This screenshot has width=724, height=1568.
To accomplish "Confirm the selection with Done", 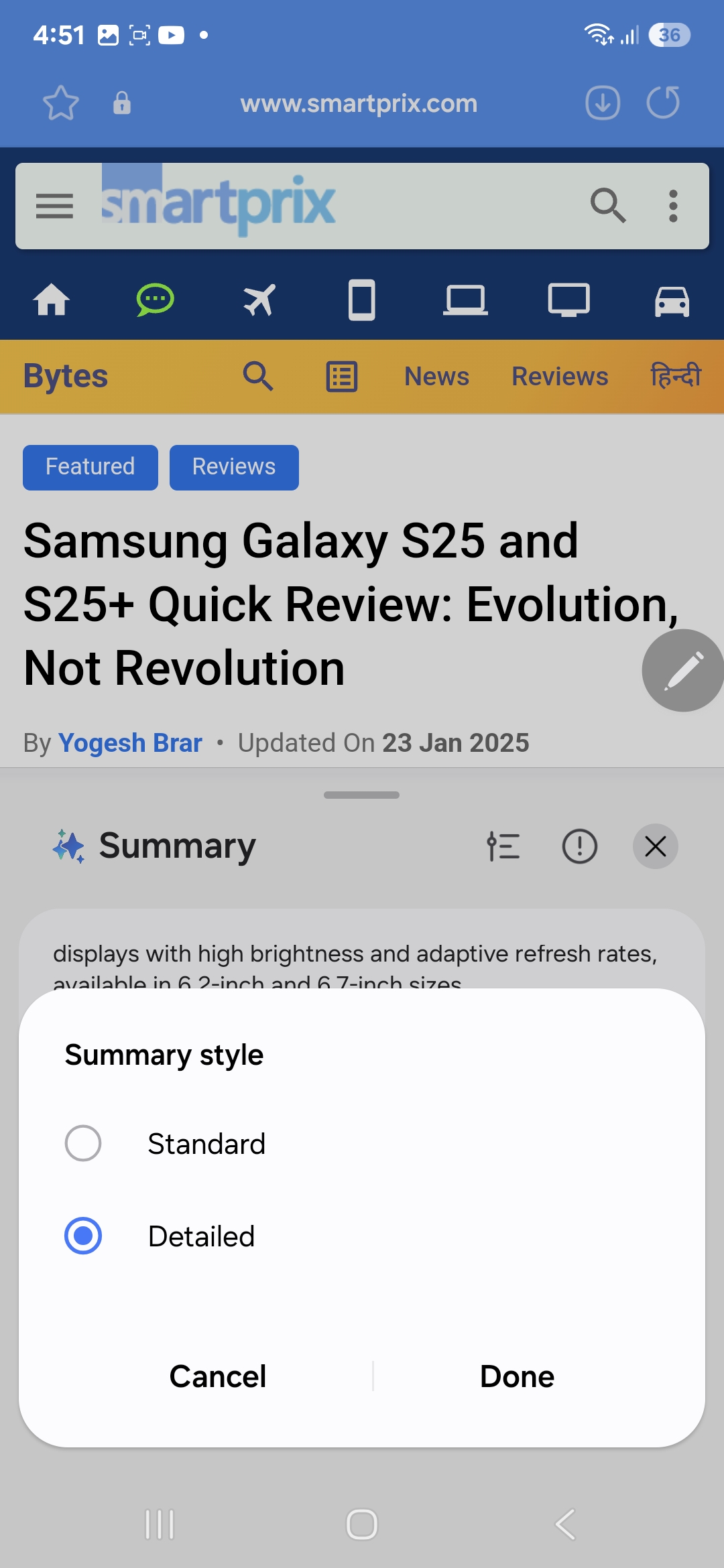I will [x=517, y=1376].
